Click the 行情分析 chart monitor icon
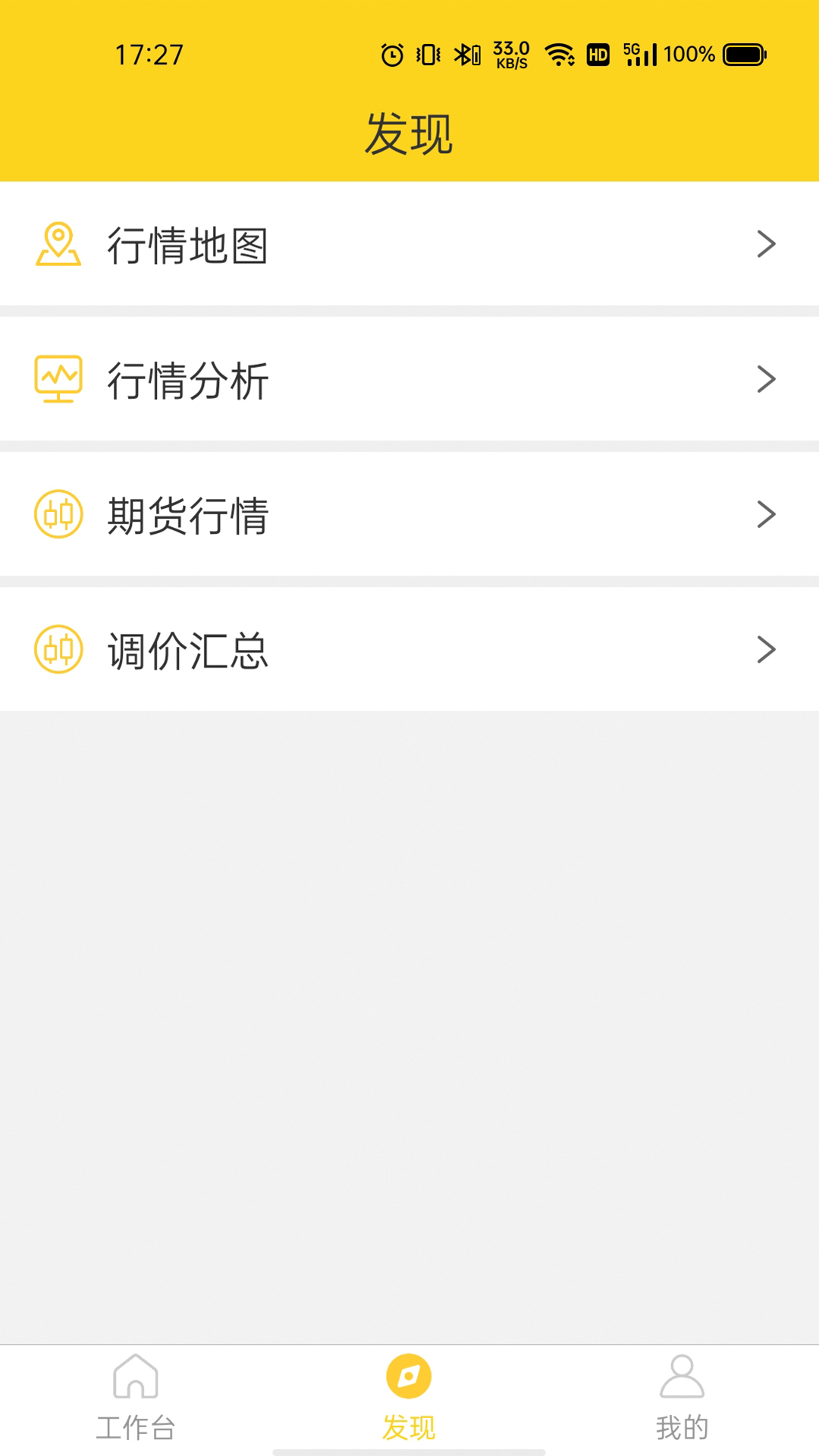Screen dimensions: 819x1456 [58, 378]
